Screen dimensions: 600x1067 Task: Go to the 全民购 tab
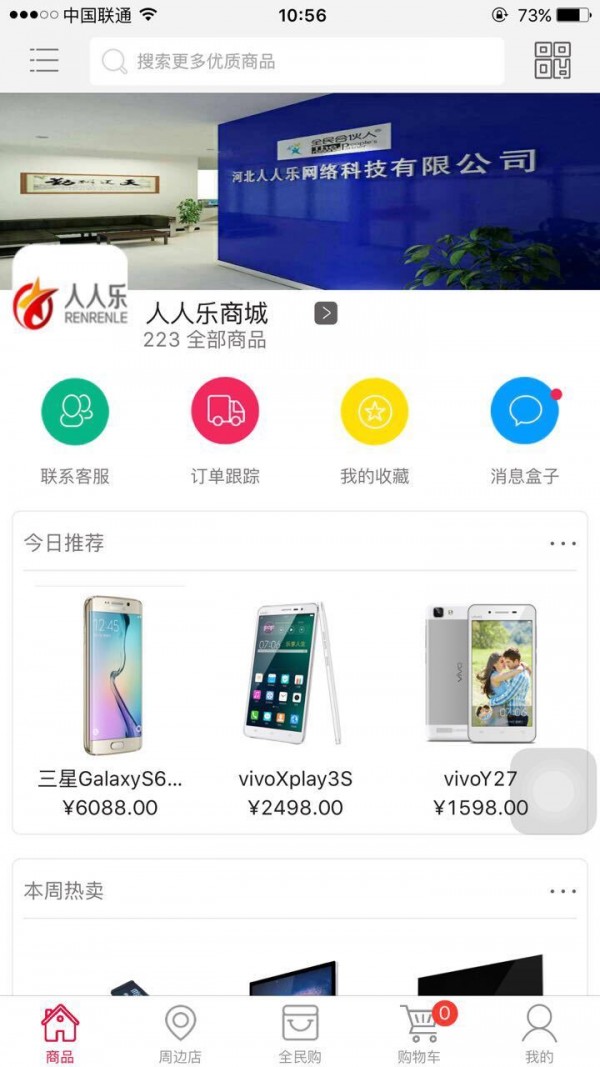pos(300,1034)
